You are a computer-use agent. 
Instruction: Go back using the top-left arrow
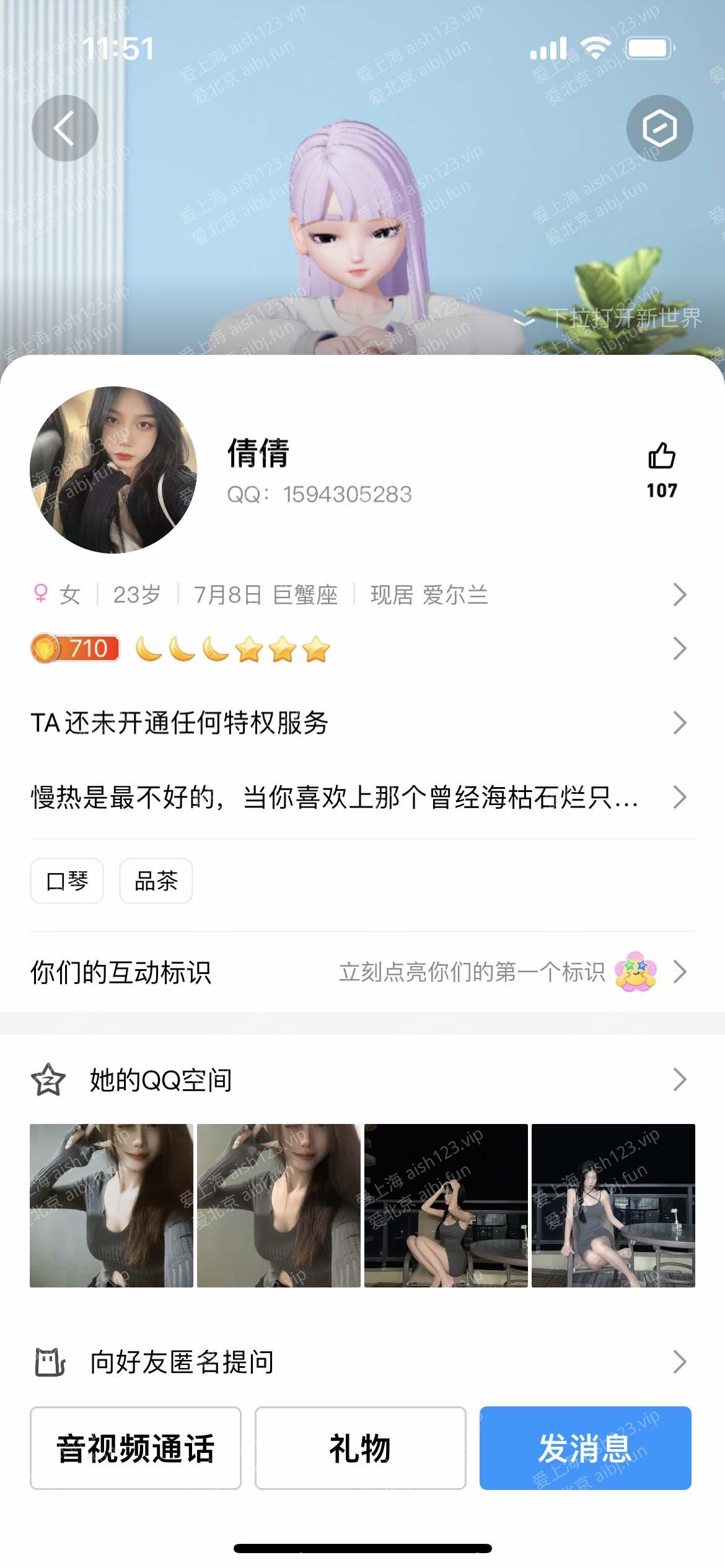[x=64, y=128]
